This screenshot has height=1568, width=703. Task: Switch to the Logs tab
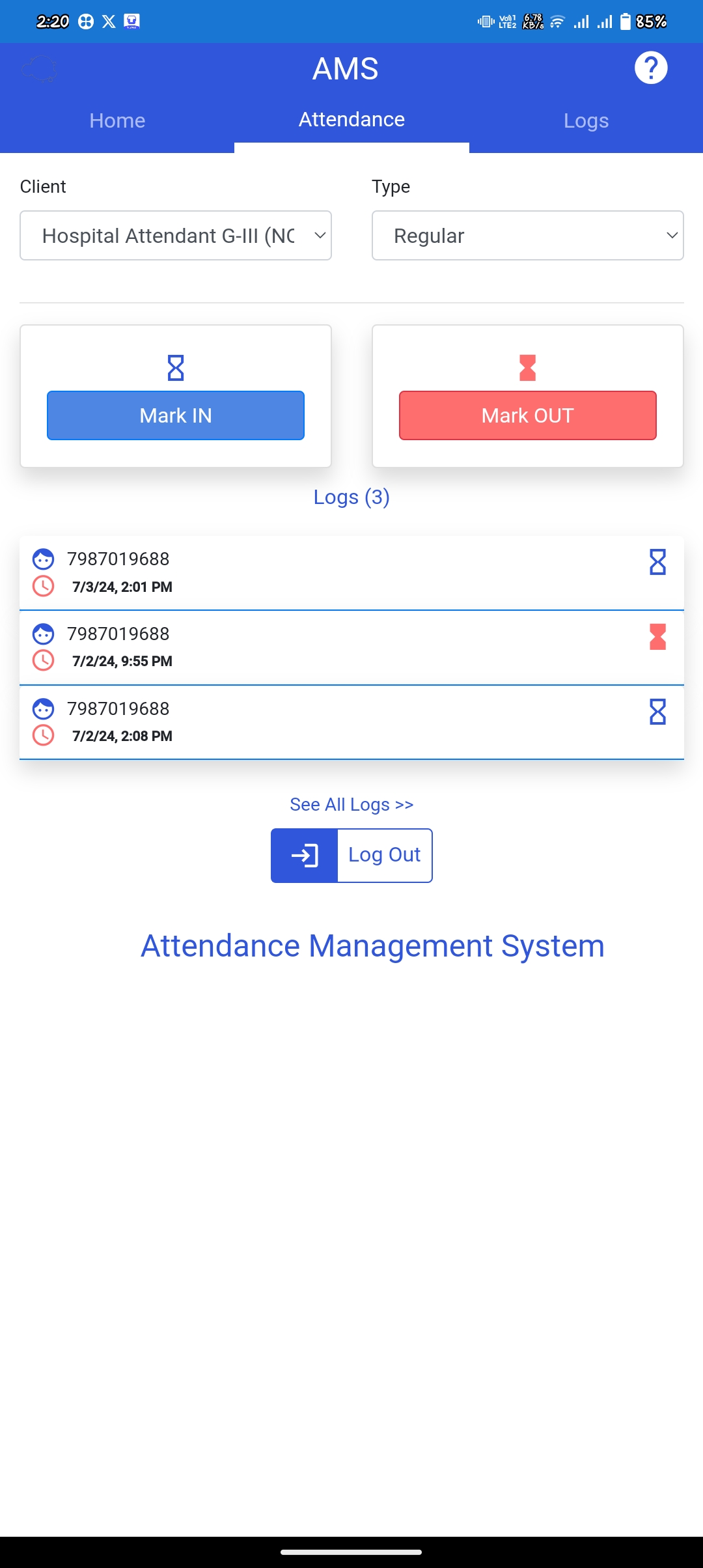[x=586, y=120]
